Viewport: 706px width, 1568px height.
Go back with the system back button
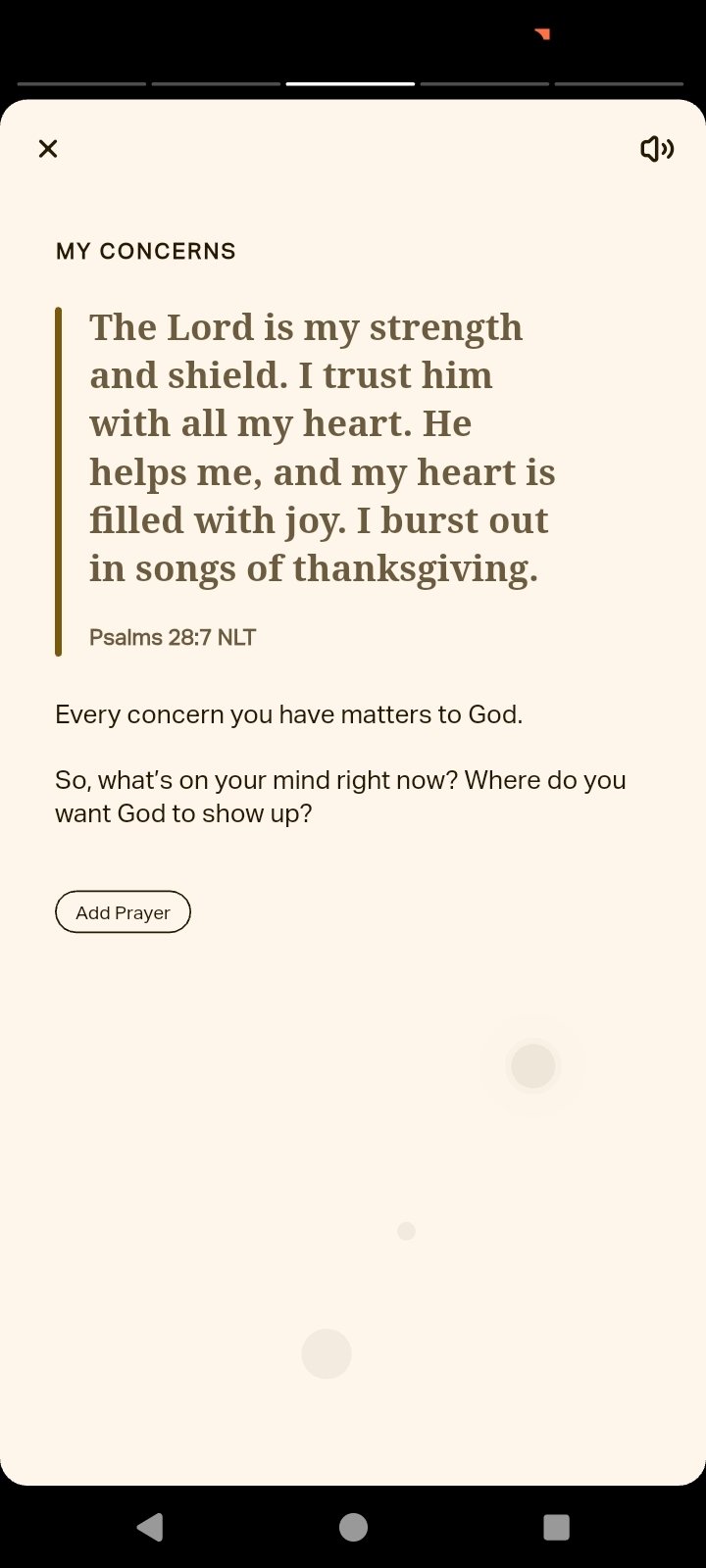[x=150, y=1527]
